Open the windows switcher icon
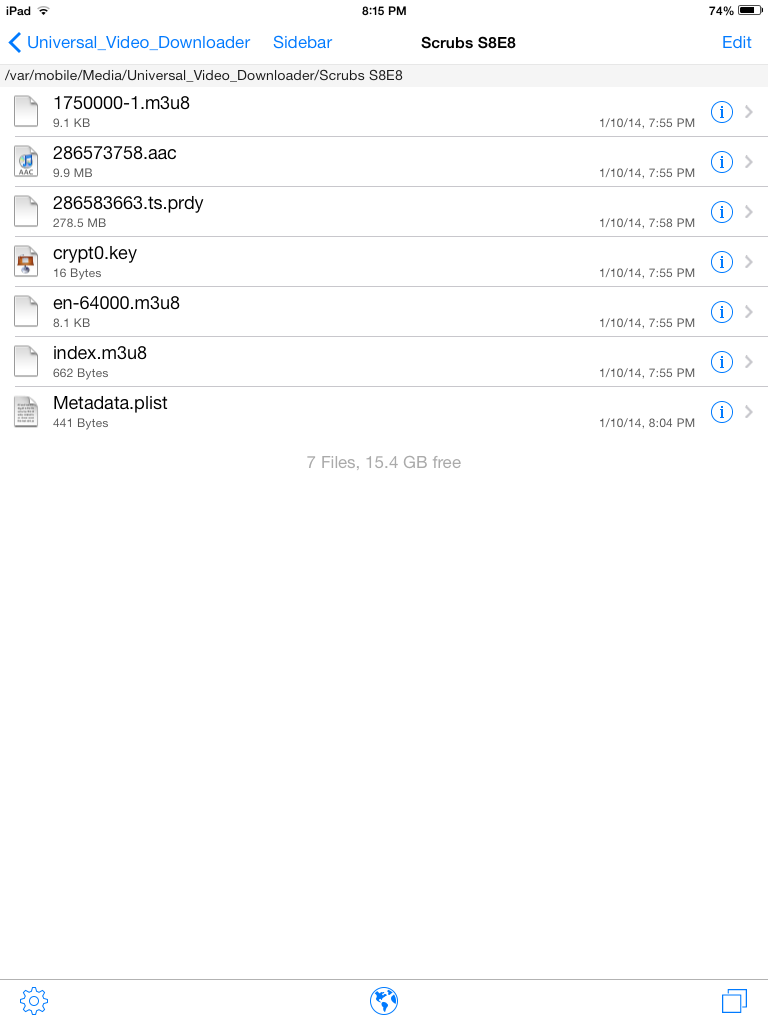Image resolution: width=768 pixels, height=1024 pixels. coord(734,1000)
